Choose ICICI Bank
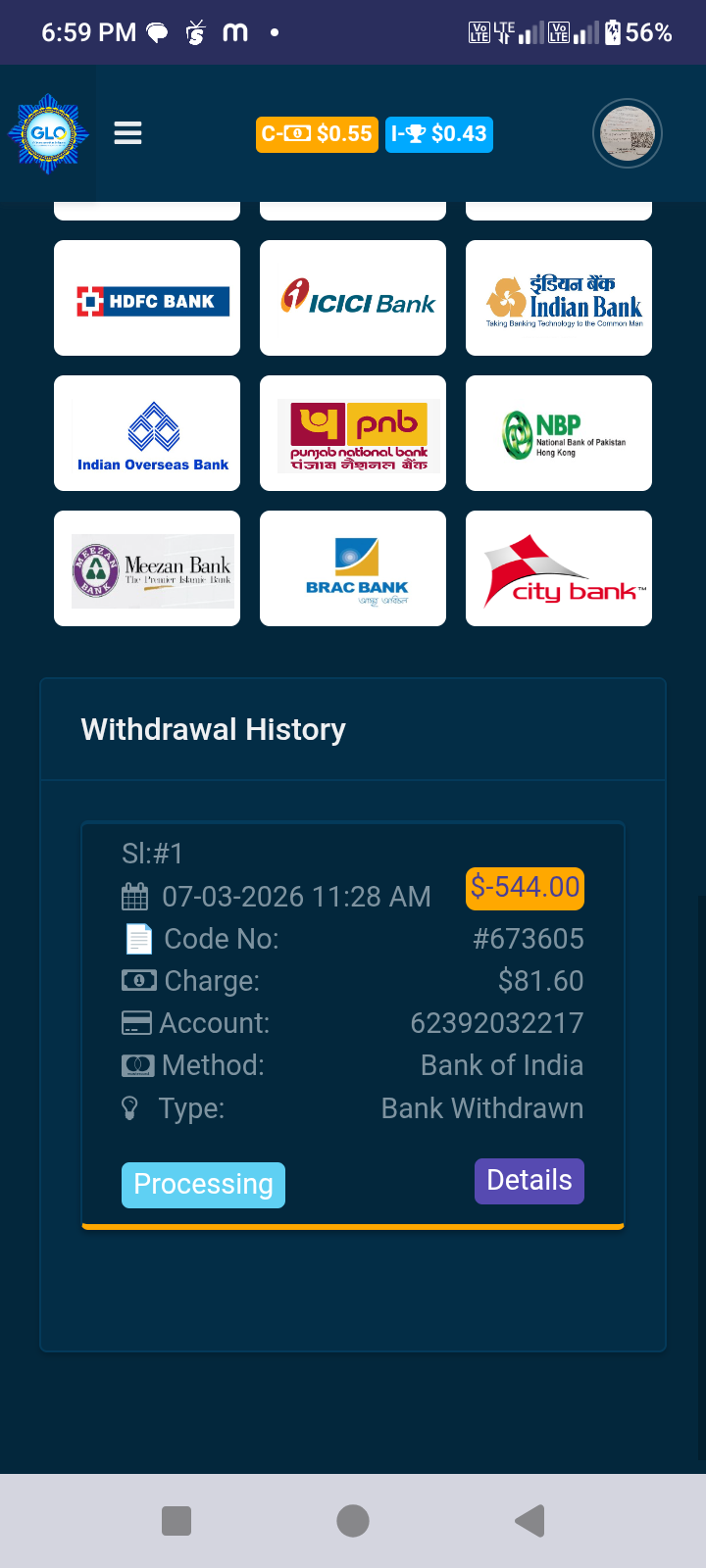 click(x=353, y=298)
